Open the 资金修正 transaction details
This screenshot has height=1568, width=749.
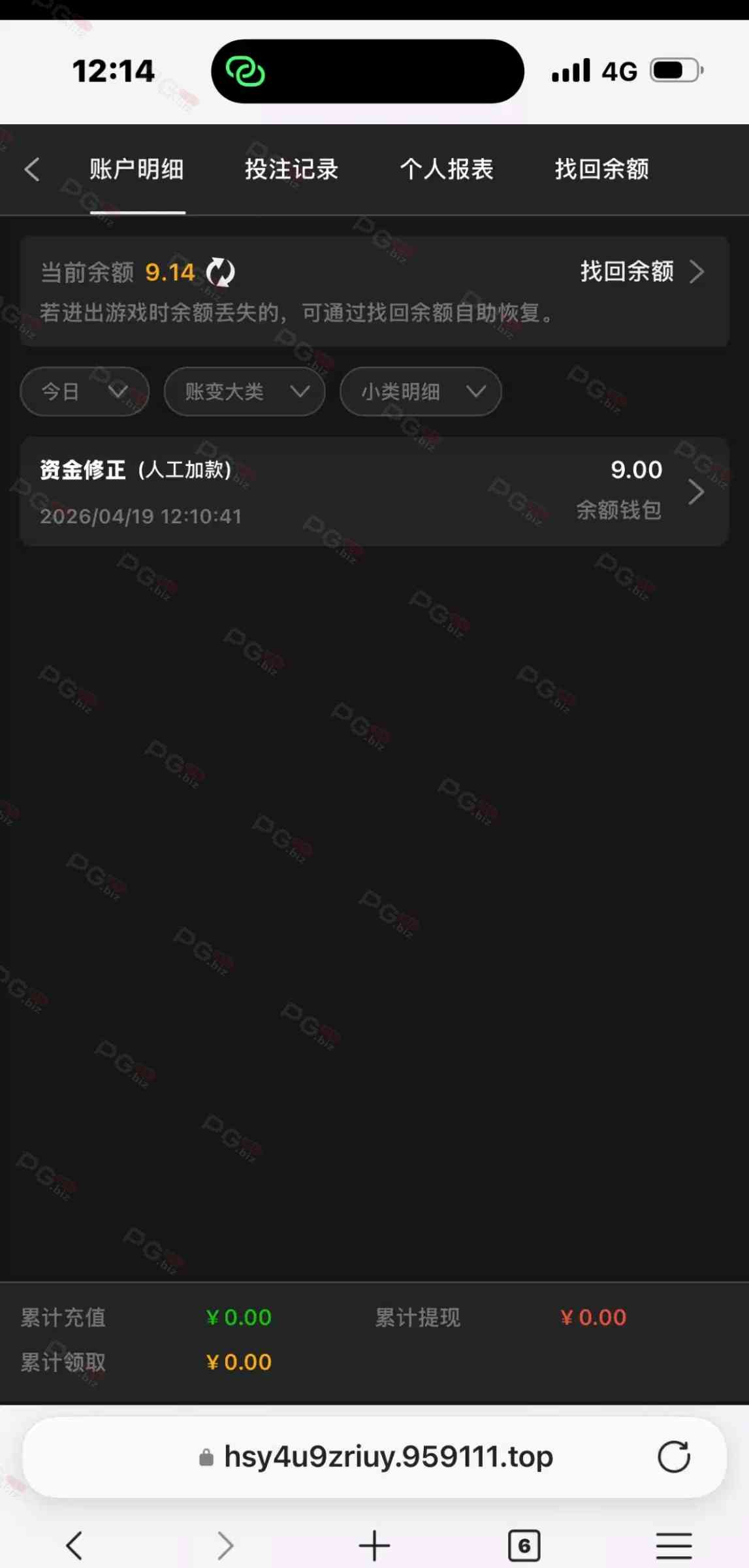374,491
